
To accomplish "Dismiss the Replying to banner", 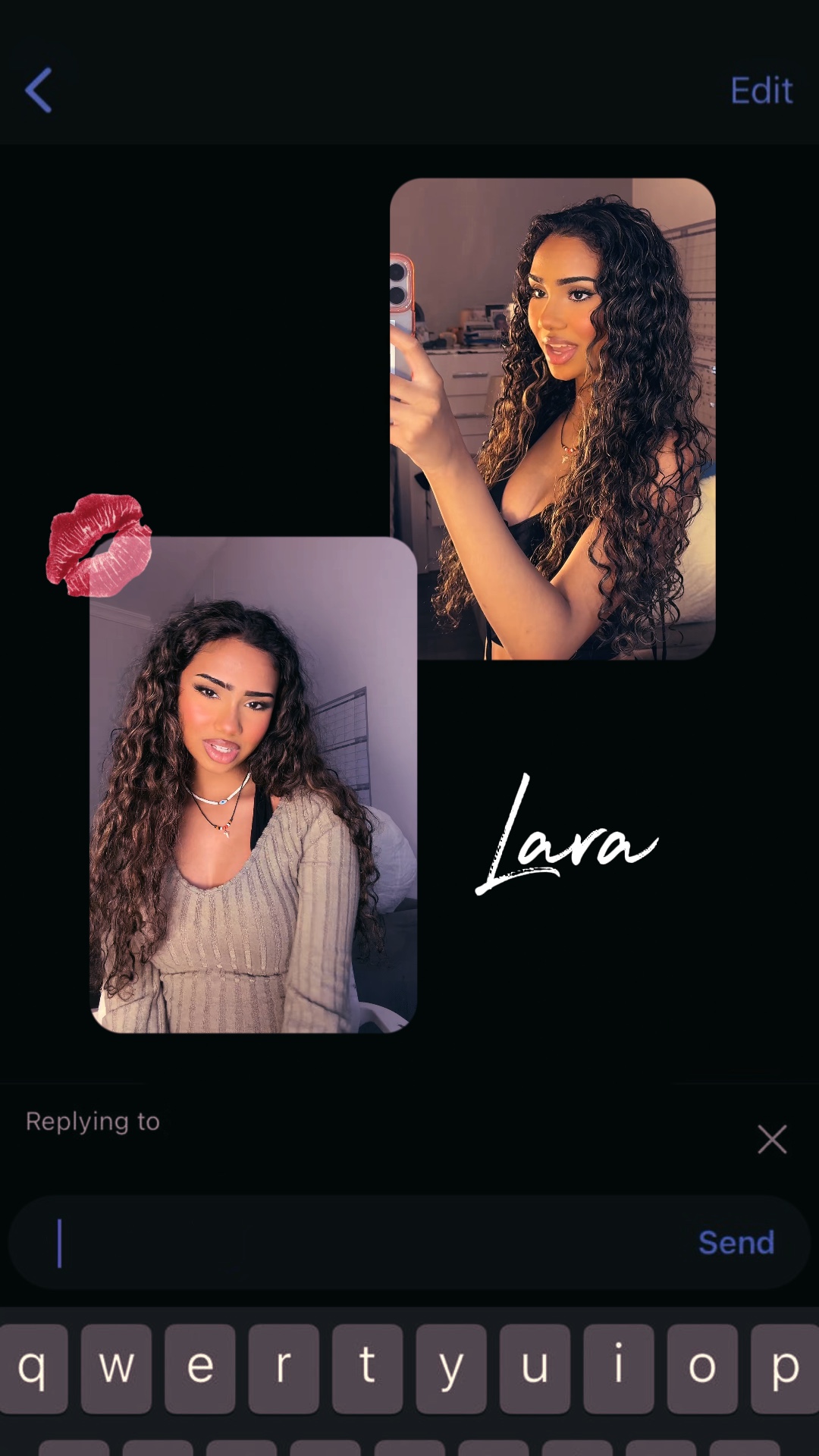I will 772,1139.
